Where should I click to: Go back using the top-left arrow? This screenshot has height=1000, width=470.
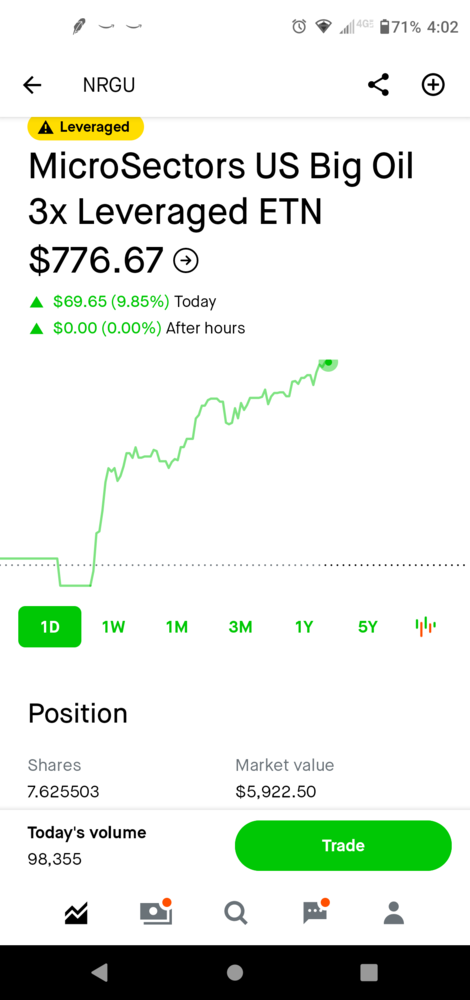[32, 85]
